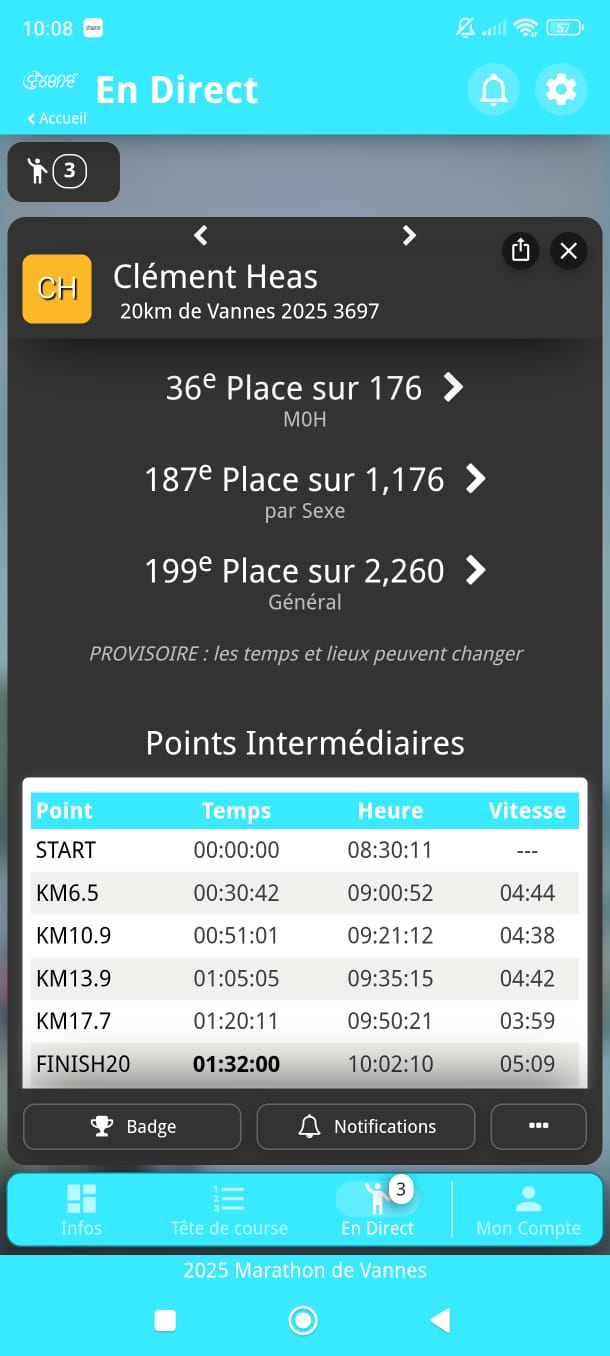Viewport: 610px width, 1356px height.
Task: Show the previous runner
Action: [x=201, y=236]
